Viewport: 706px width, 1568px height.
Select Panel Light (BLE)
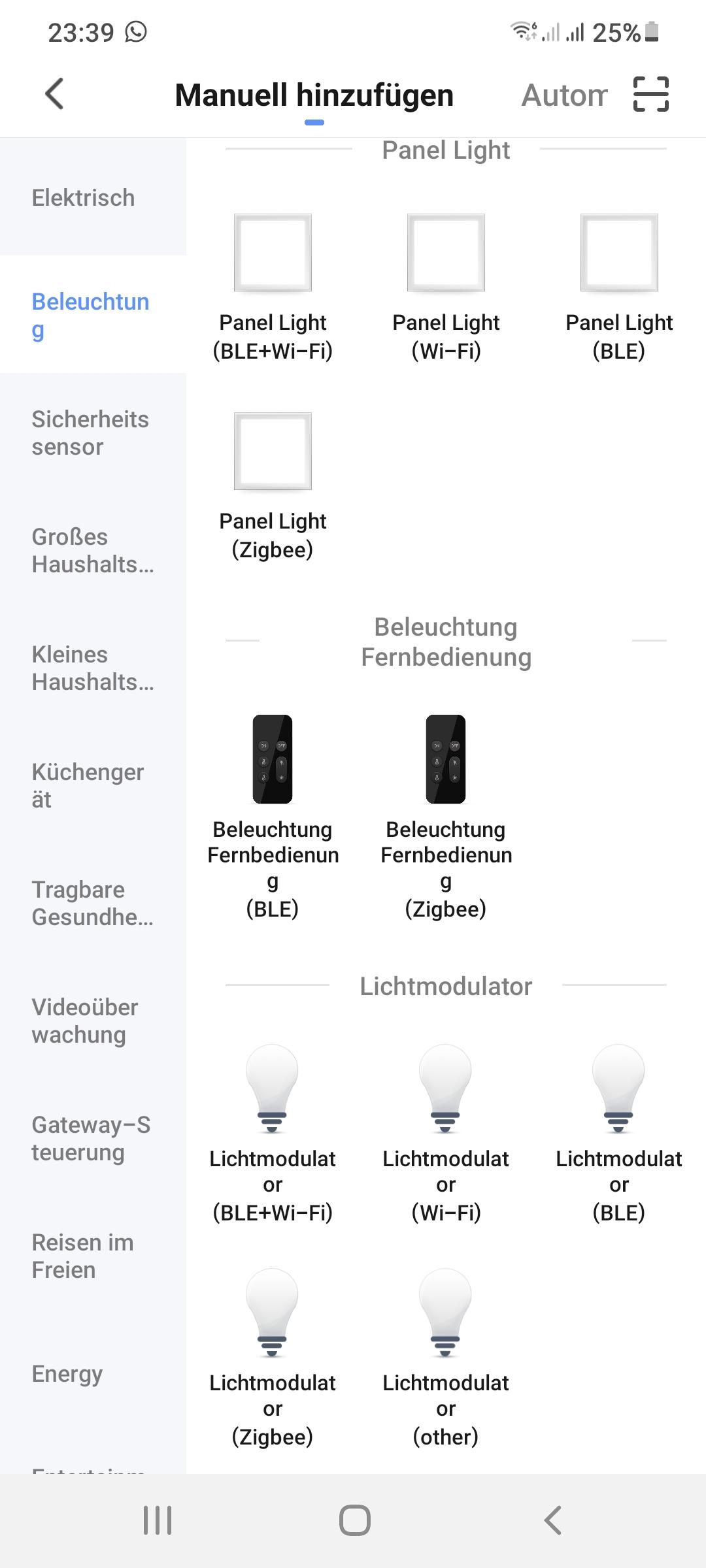[619, 287]
